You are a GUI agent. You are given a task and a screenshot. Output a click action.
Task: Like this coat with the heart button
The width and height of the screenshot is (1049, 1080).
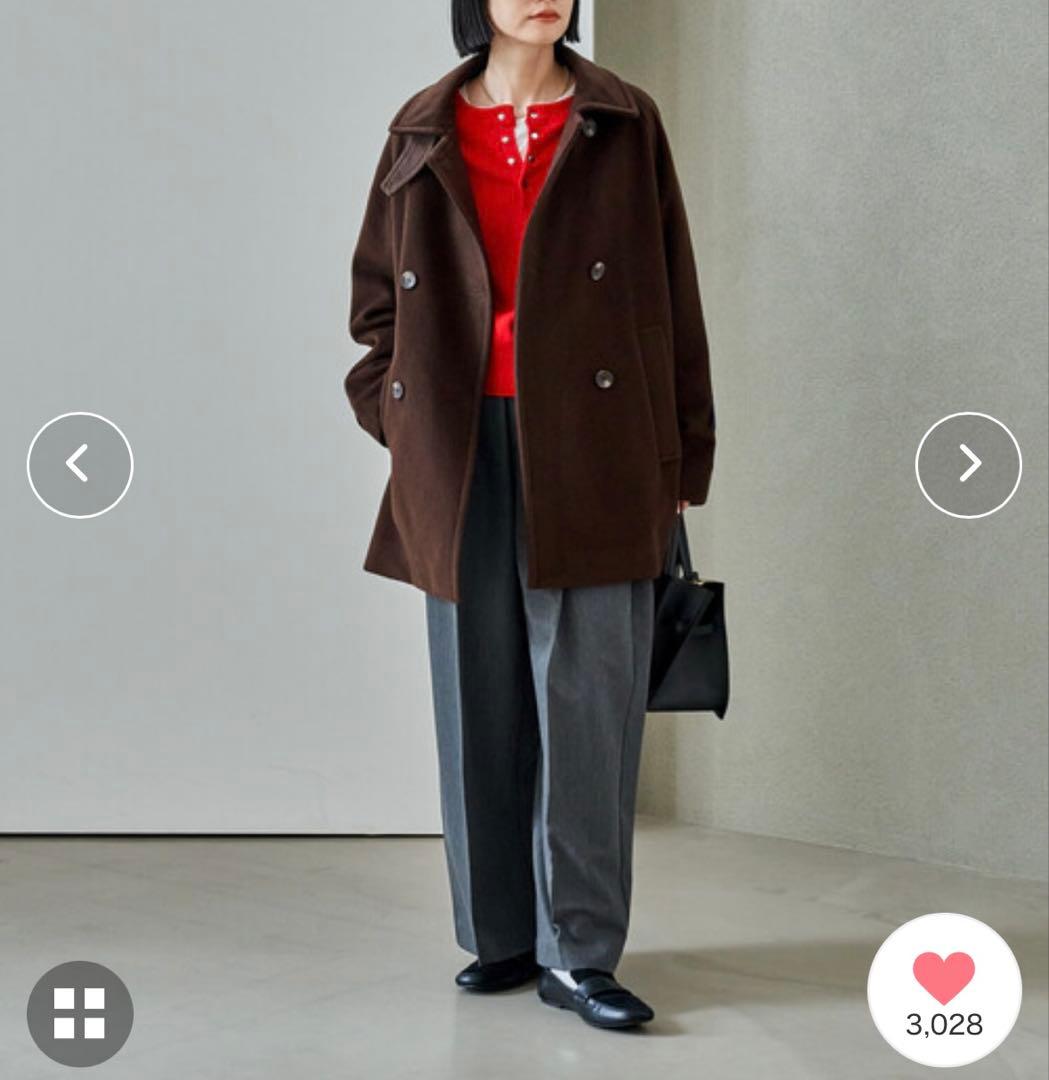pyautogui.click(x=944, y=990)
